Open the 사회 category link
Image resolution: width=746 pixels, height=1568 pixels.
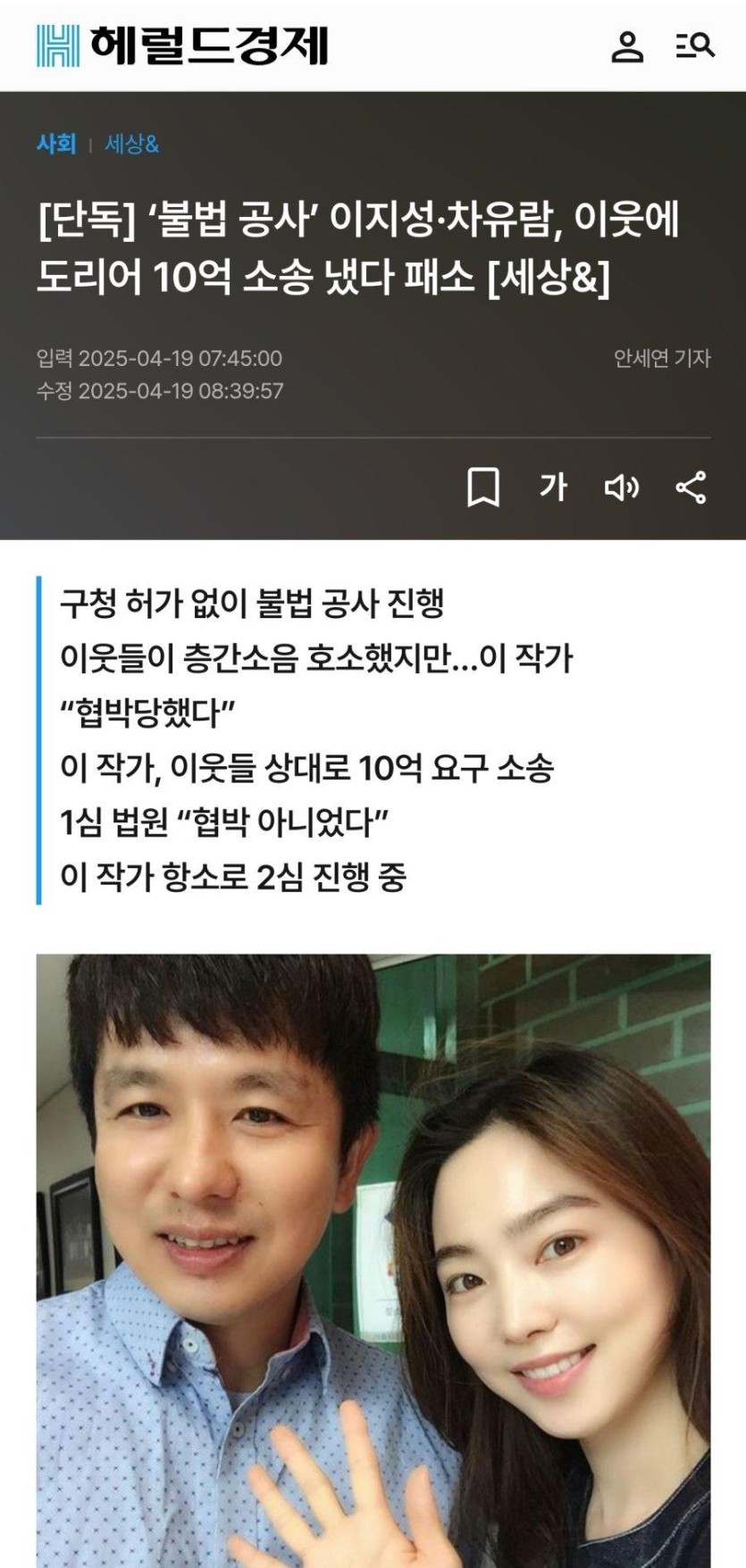[x=55, y=144]
